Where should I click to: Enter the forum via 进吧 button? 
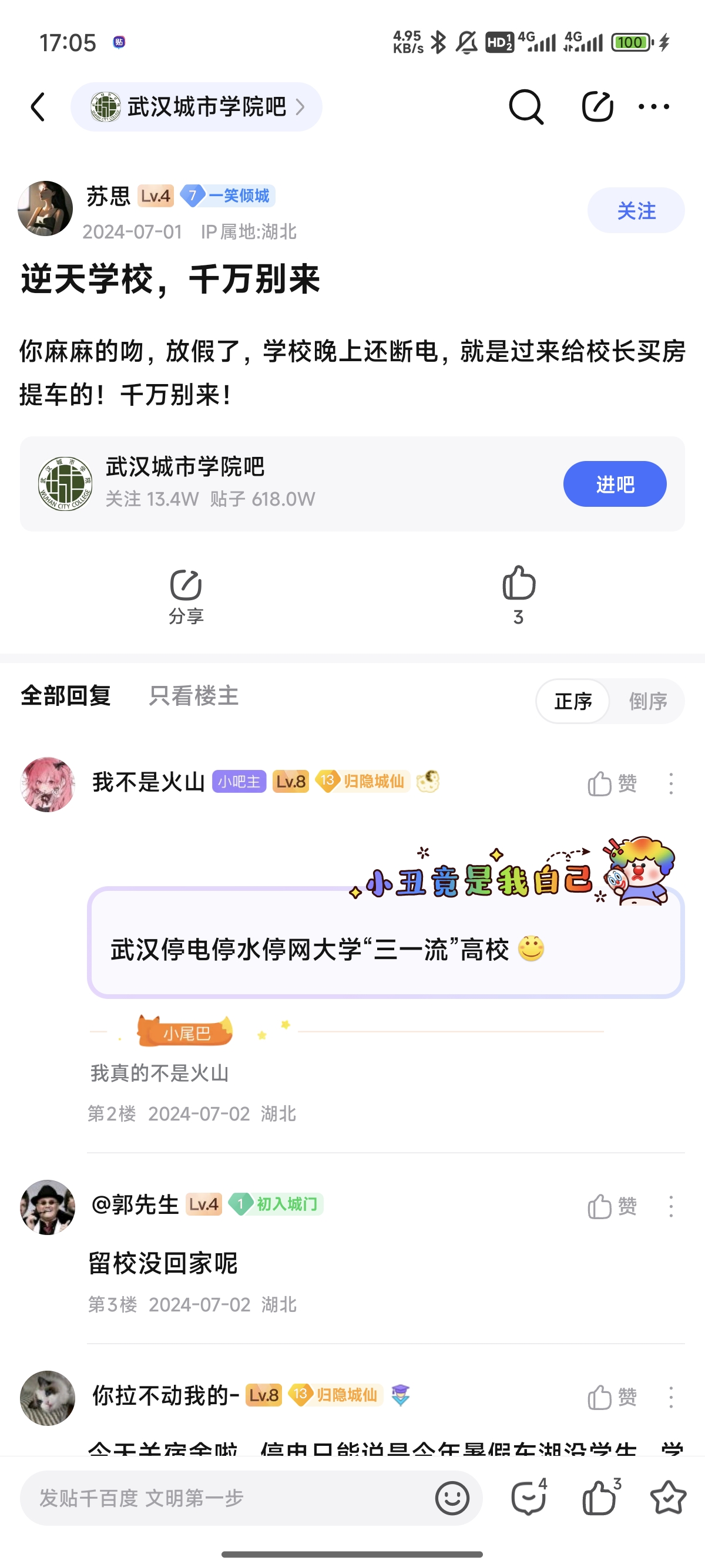pyautogui.click(x=615, y=484)
